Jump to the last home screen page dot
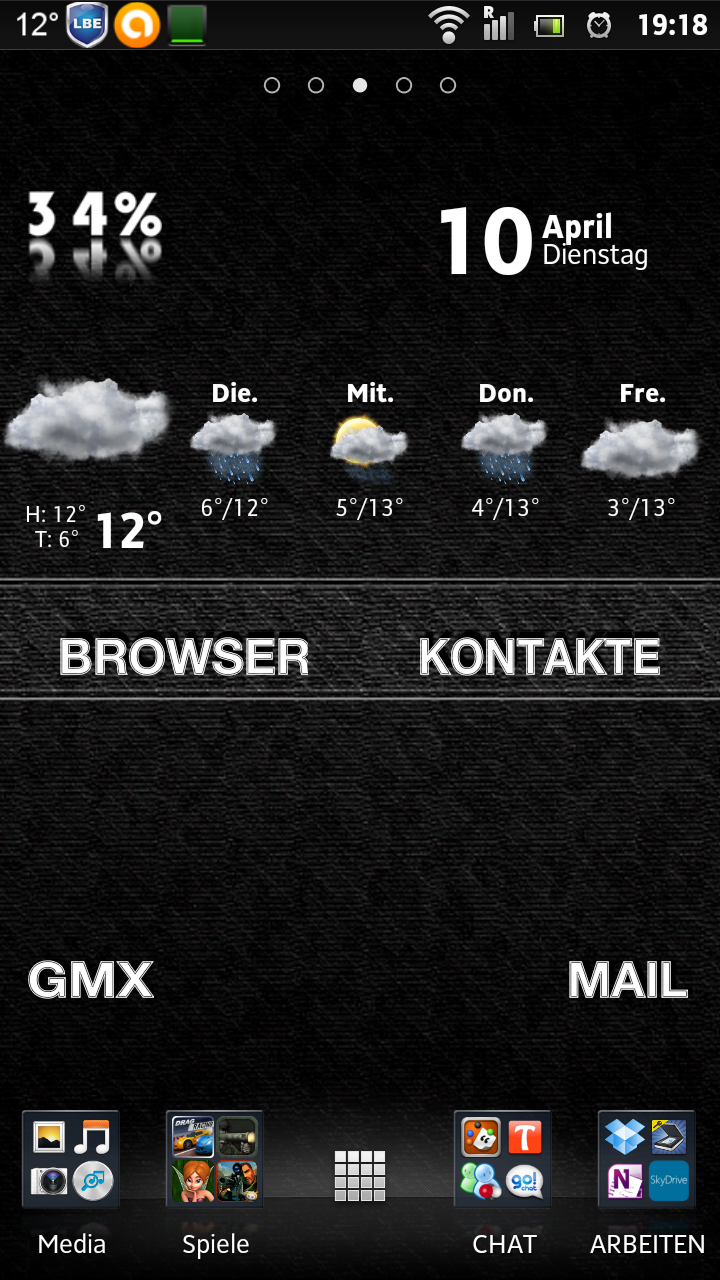This screenshot has height=1280, width=720. pos(448,86)
